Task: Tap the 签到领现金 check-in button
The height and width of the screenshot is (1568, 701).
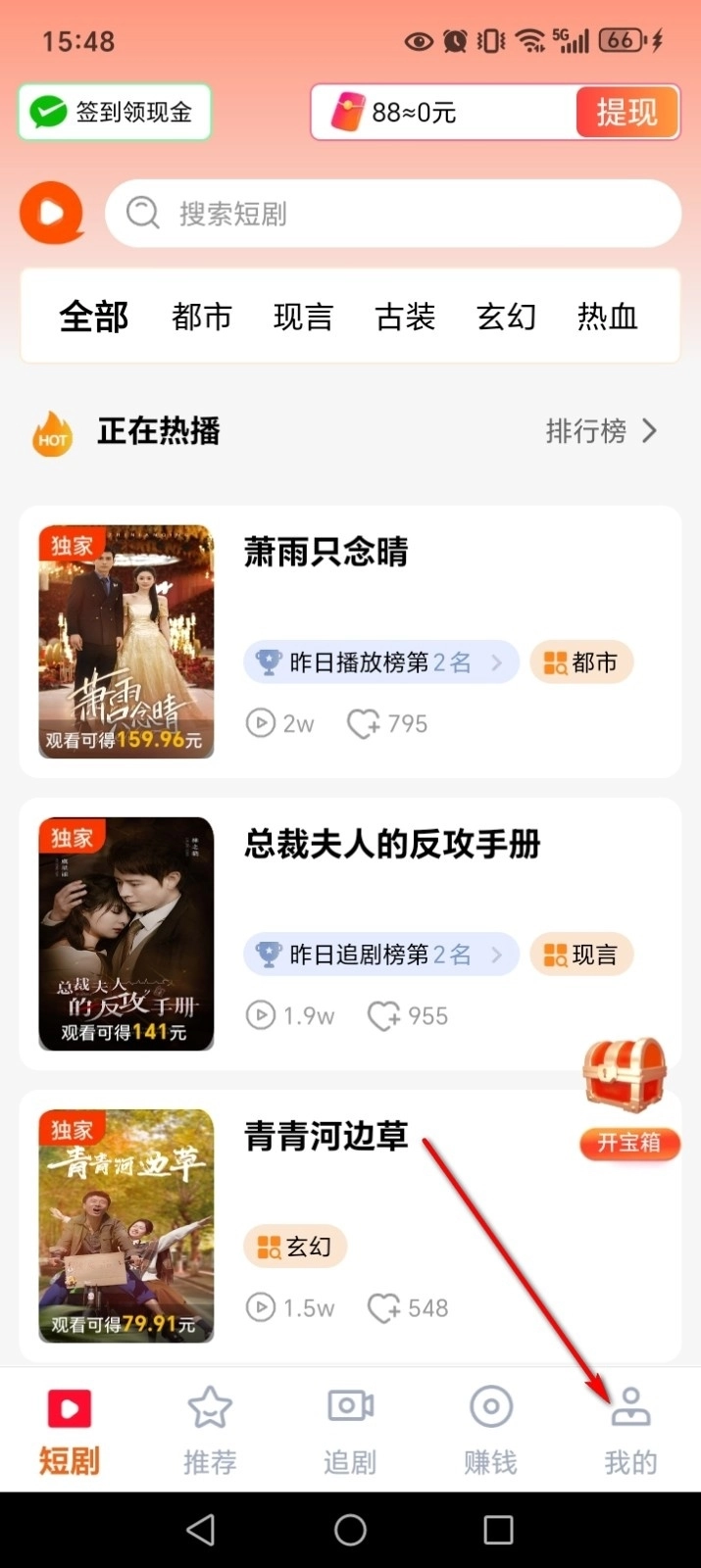Action: click(115, 113)
